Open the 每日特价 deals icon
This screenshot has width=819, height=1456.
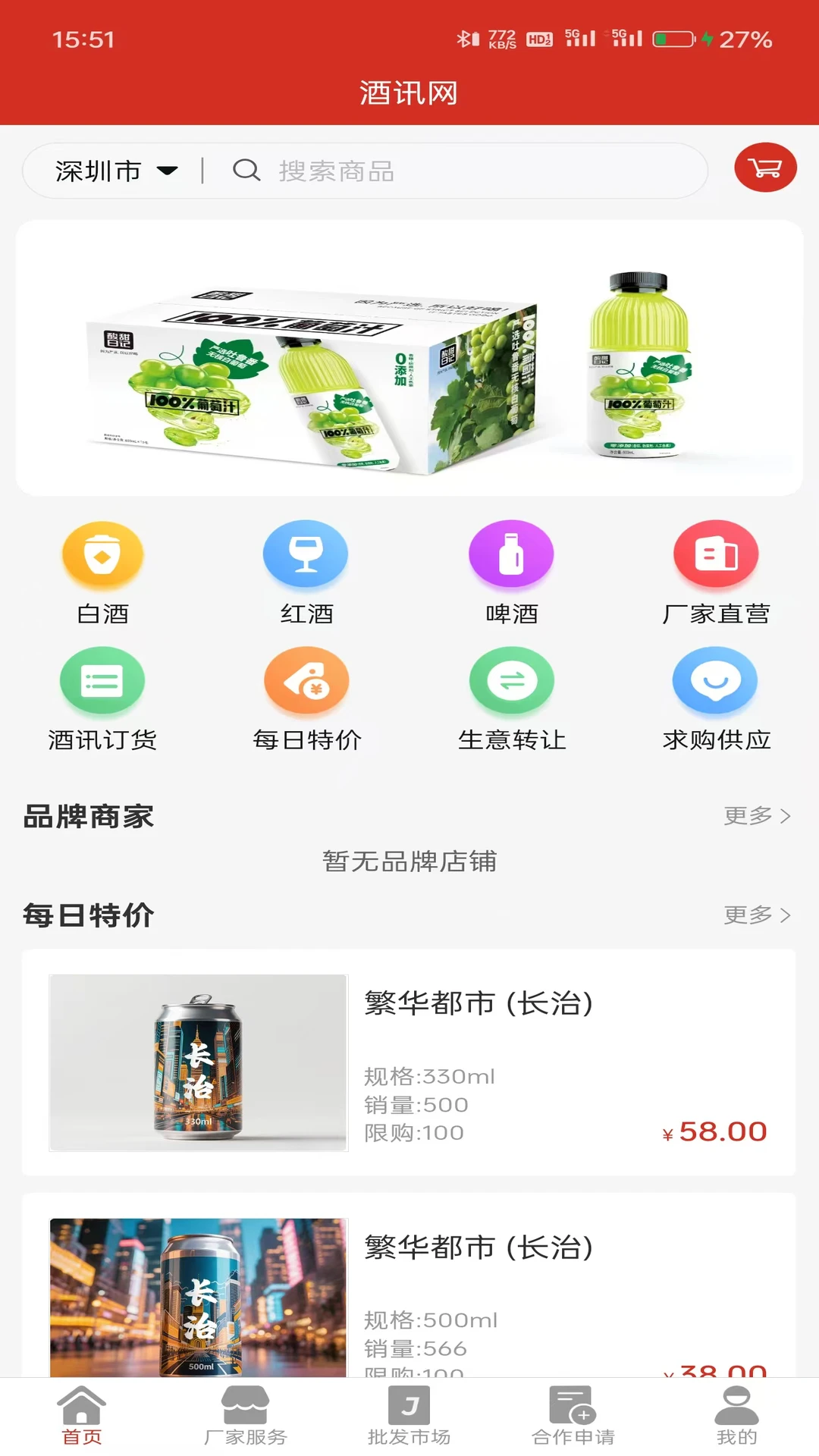click(306, 680)
